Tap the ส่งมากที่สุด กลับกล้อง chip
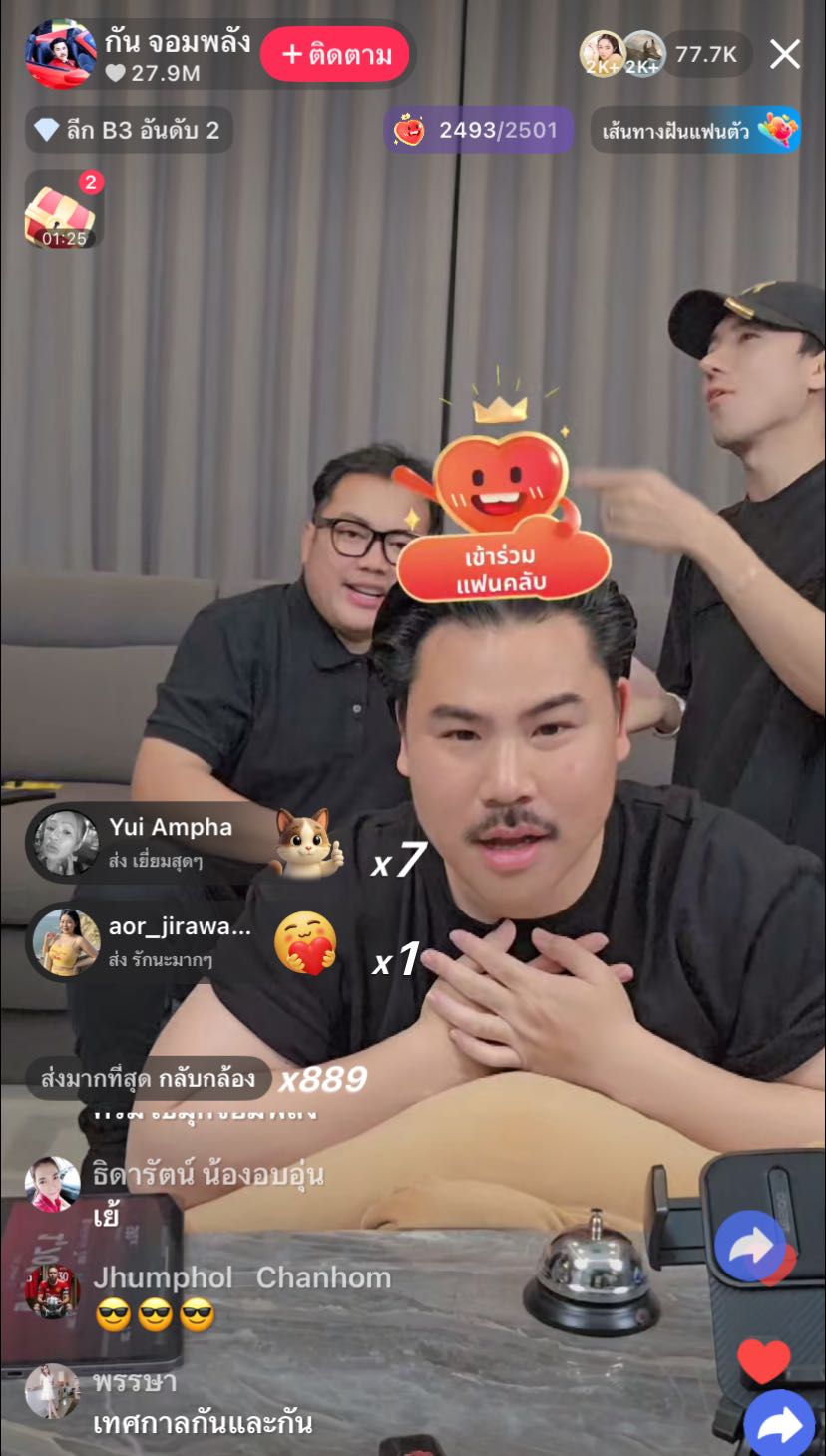Image resolution: width=826 pixels, height=1456 pixels. tap(148, 1078)
